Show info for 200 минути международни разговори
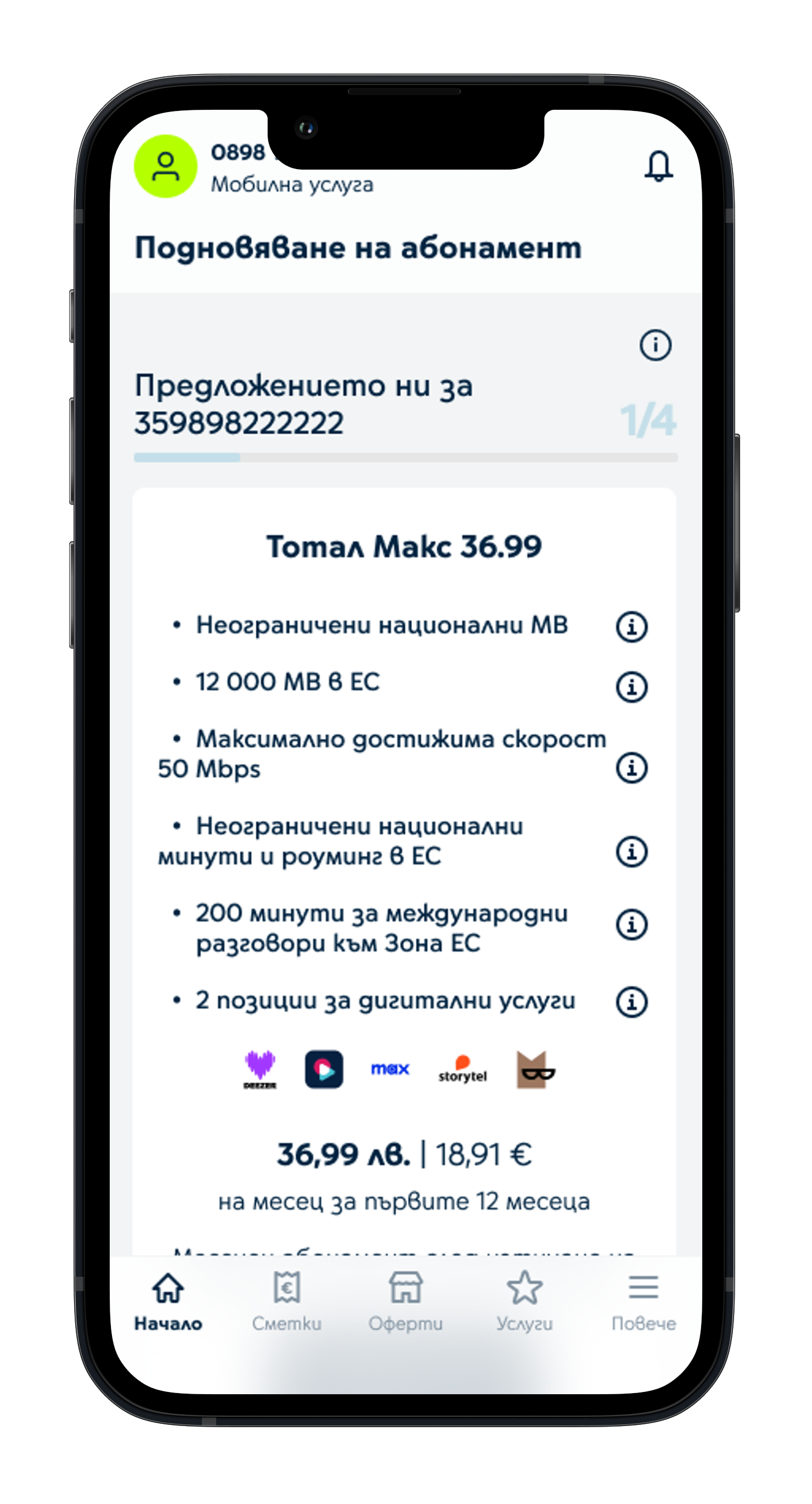The width and height of the screenshot is (812, 1504). (631, 925)
